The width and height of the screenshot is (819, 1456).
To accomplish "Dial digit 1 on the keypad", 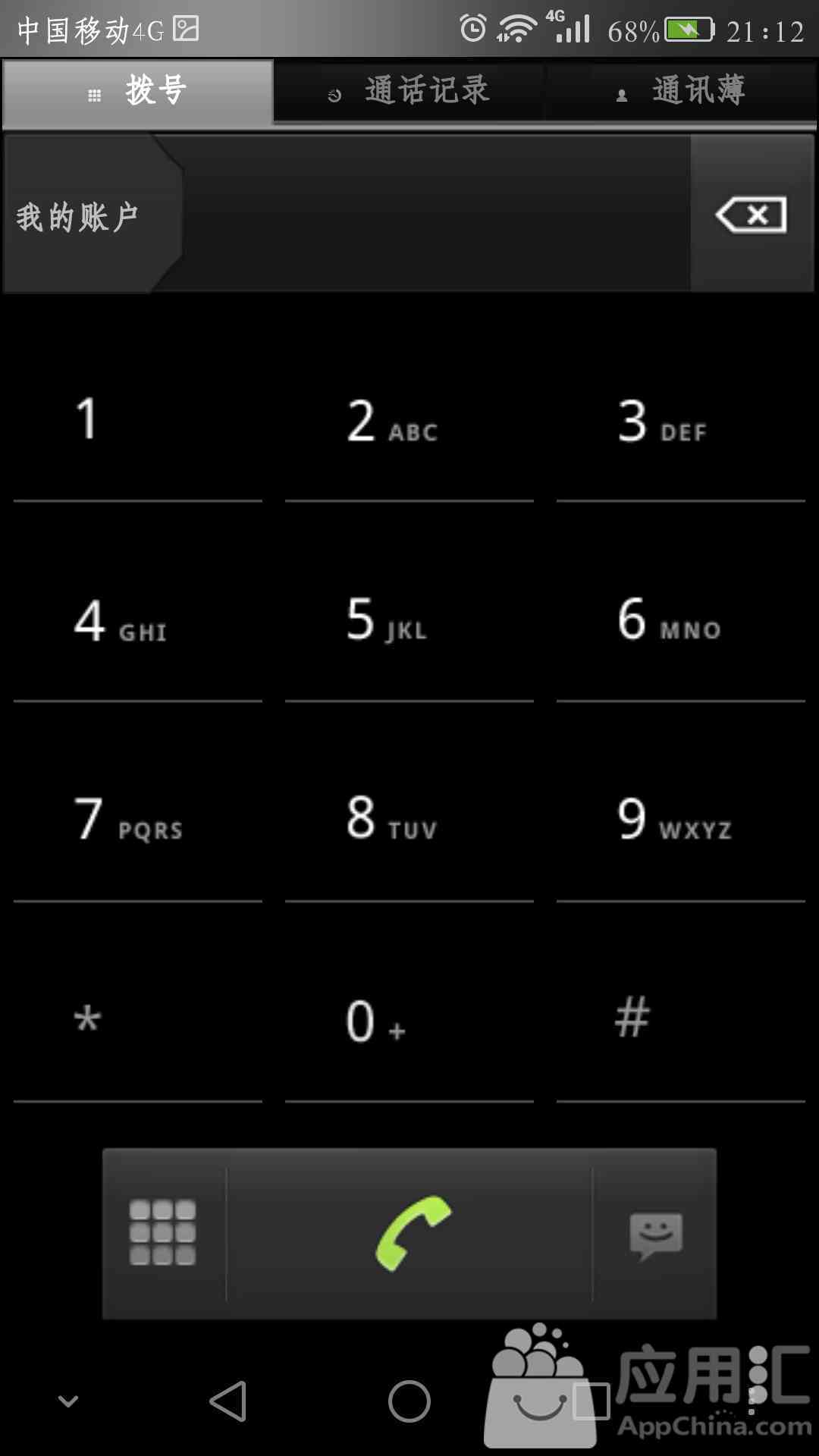I will pos(138,419).
